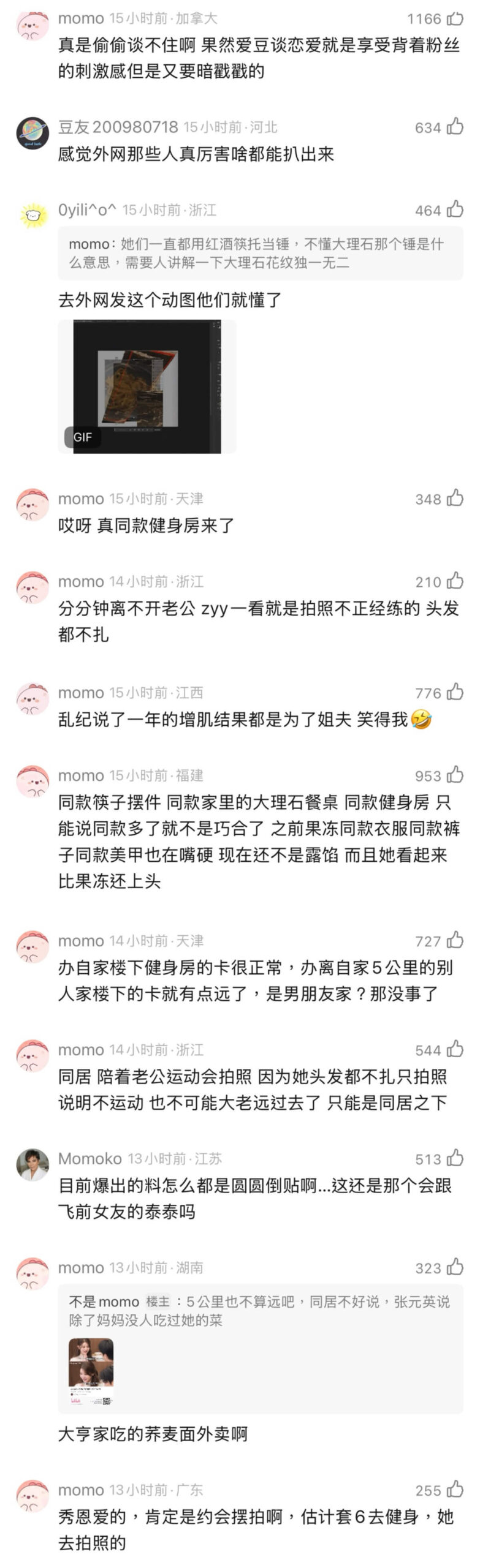Like the comment starting 秀恩爱的
The width and height of the screenshot is (480, 1568).
click(455, 1490)
